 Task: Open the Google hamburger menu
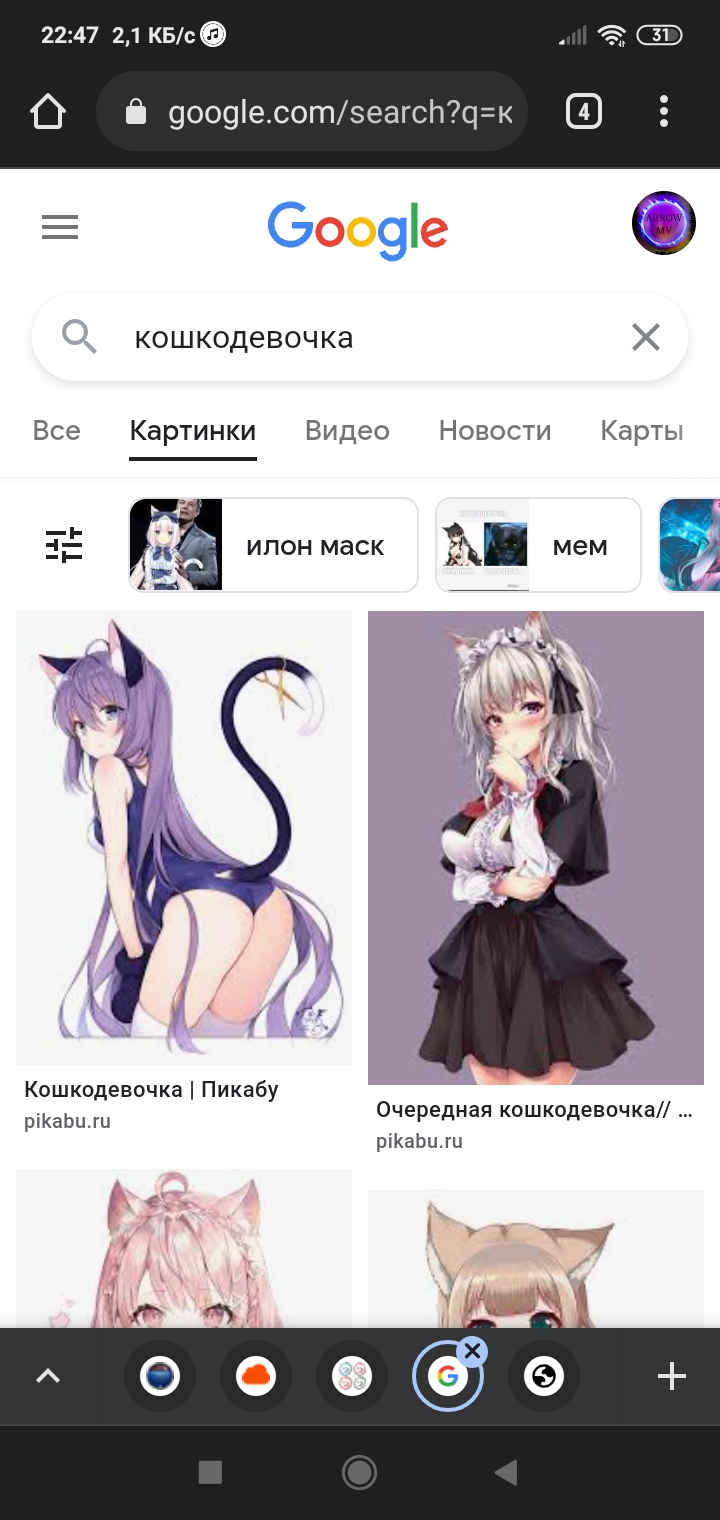(60, 228)
